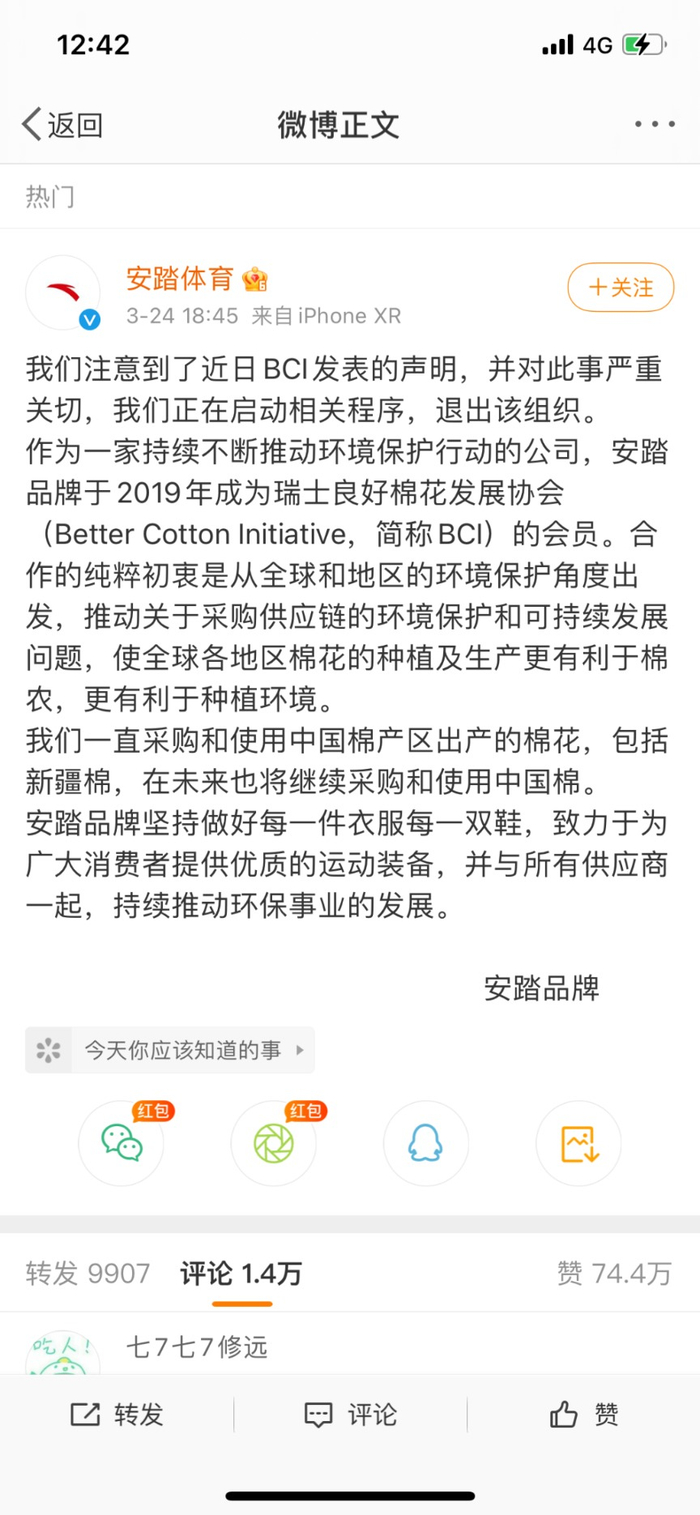The height and width of the screenshot is (1515, 700).
Task: Go back using the 返回 button
Action: (x=62, y=125)
